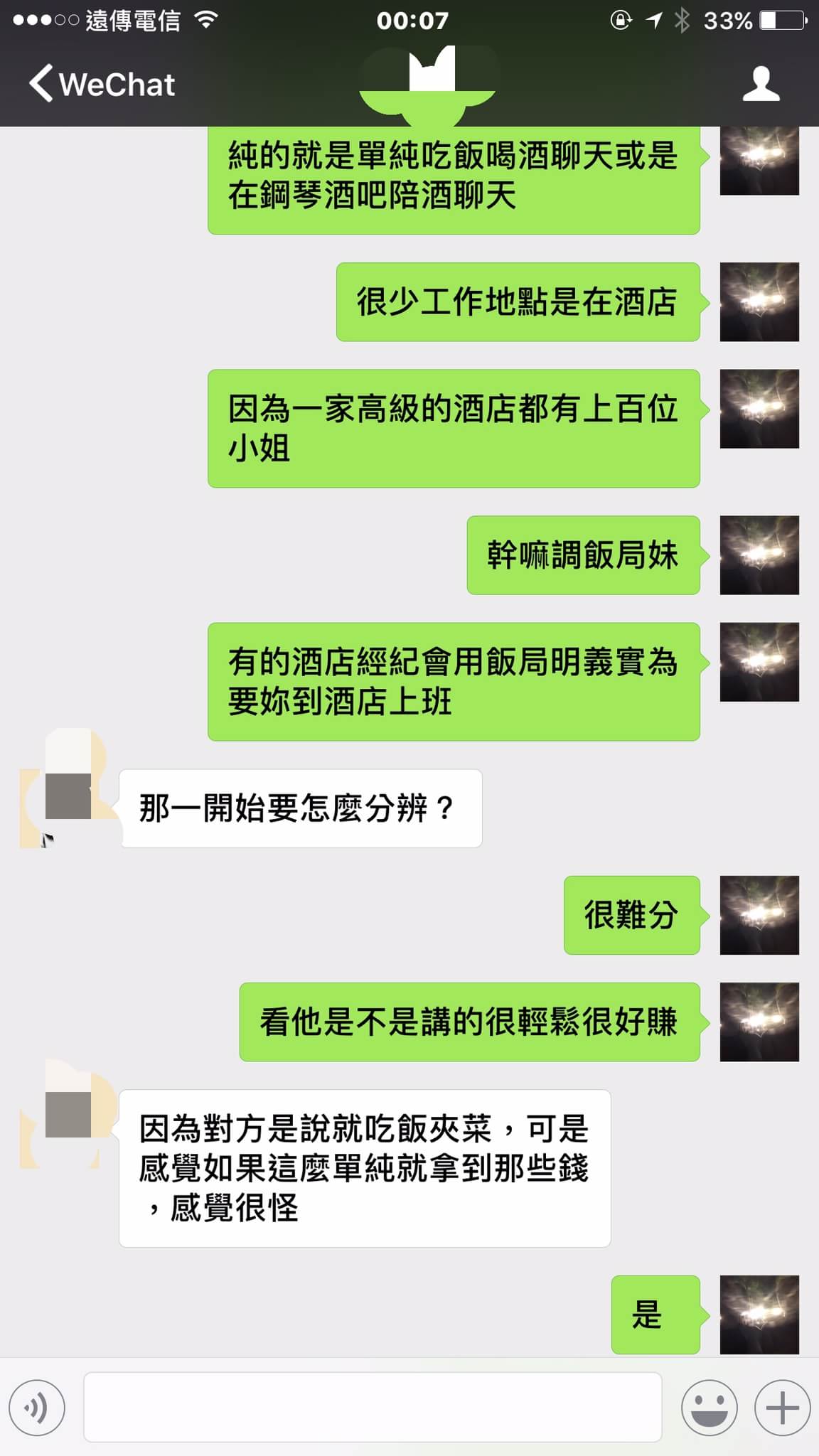Image resolution: width=819 pixels, height=1456 pixels.
Task: Open the emoji sticker panel
Action: 709,1408
